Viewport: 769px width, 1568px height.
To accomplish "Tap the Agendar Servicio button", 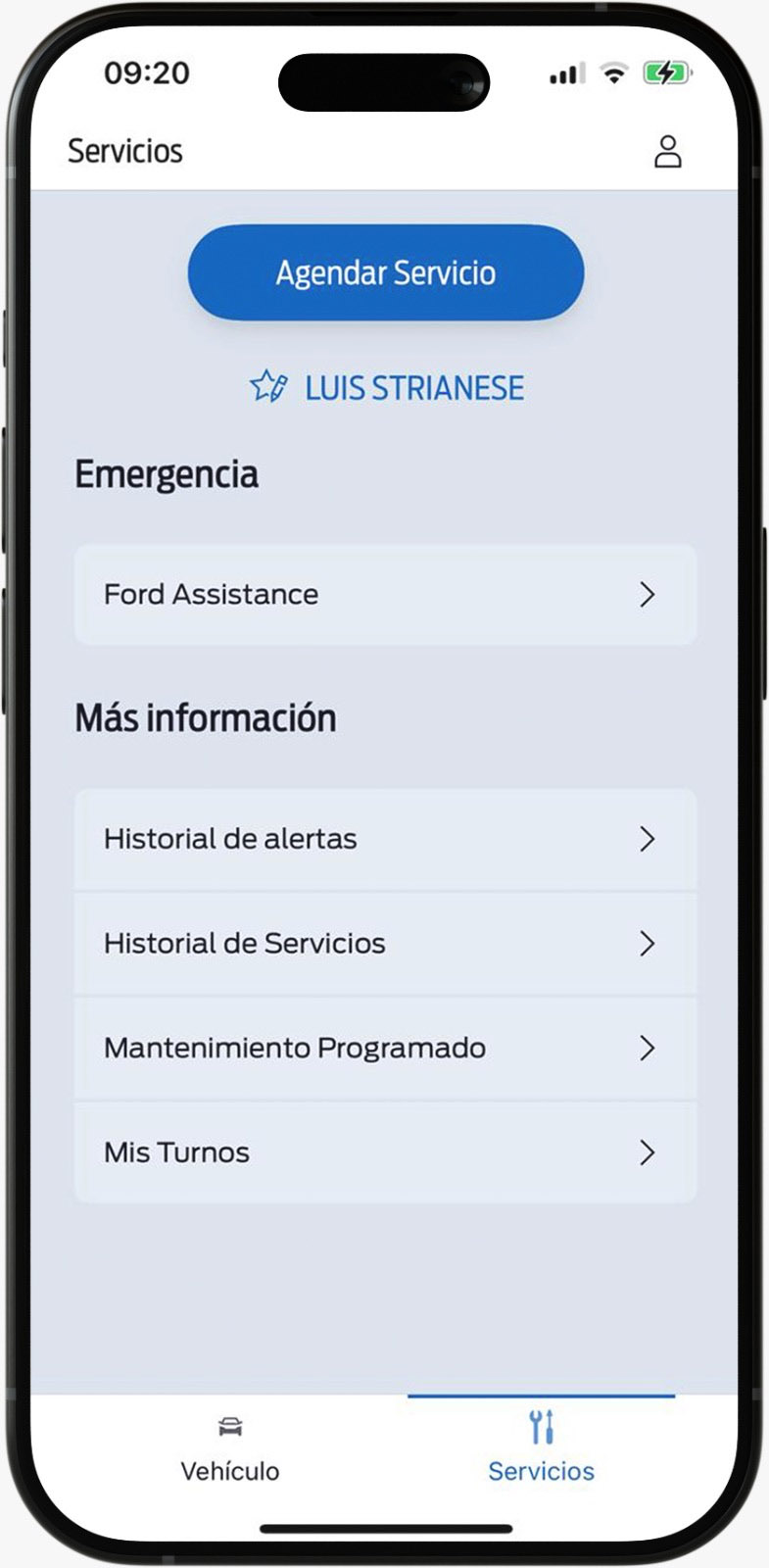I will coord(386,272).
